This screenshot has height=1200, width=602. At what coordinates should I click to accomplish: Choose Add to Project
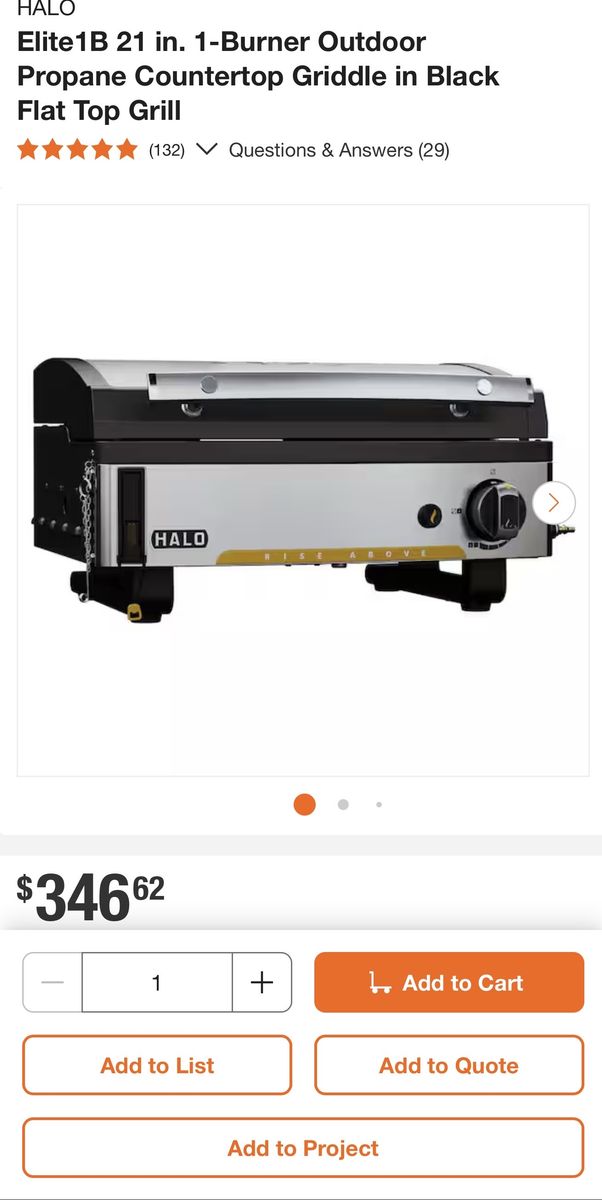pos(303,1148)
